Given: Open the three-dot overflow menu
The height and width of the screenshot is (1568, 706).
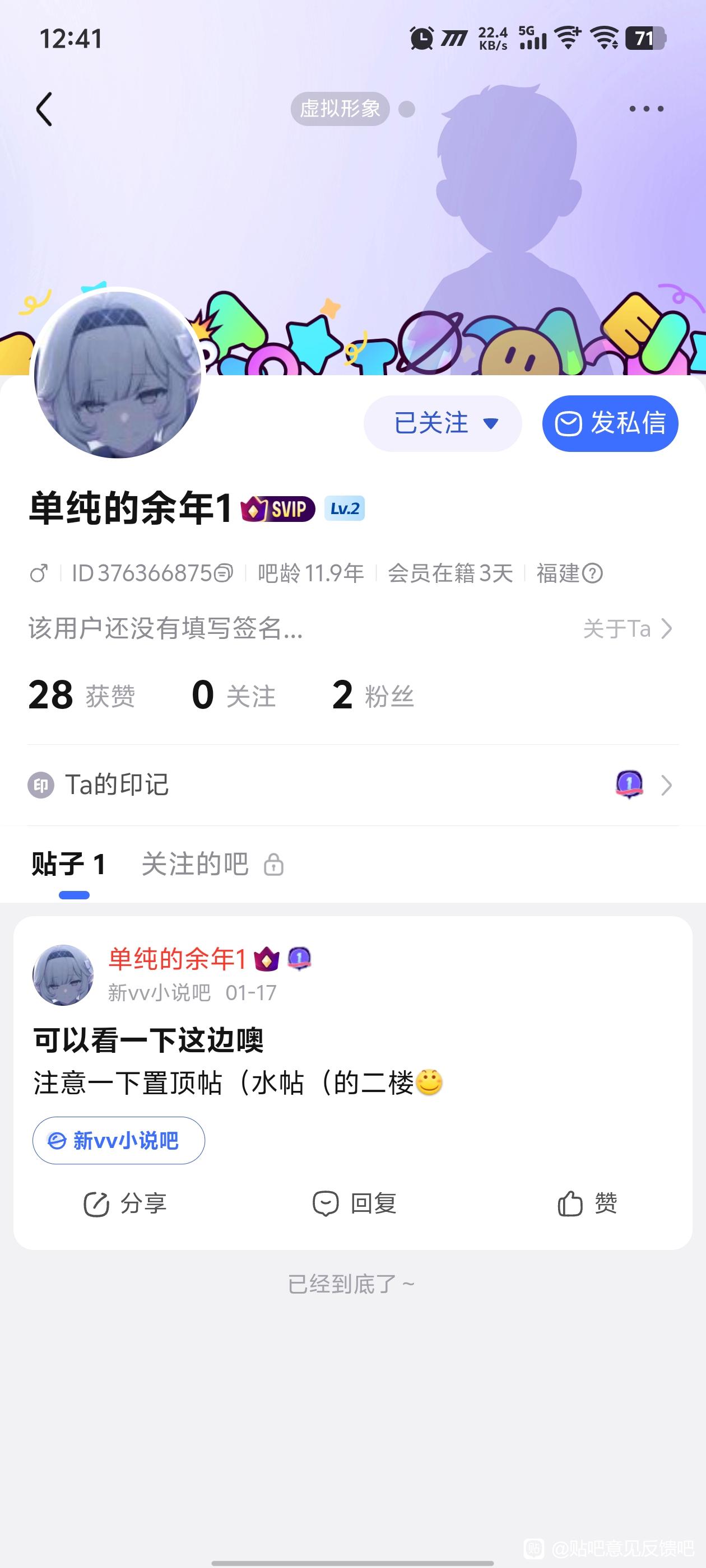Looking at the screenshot, I should pyautogui.click(x=645, y=109).
